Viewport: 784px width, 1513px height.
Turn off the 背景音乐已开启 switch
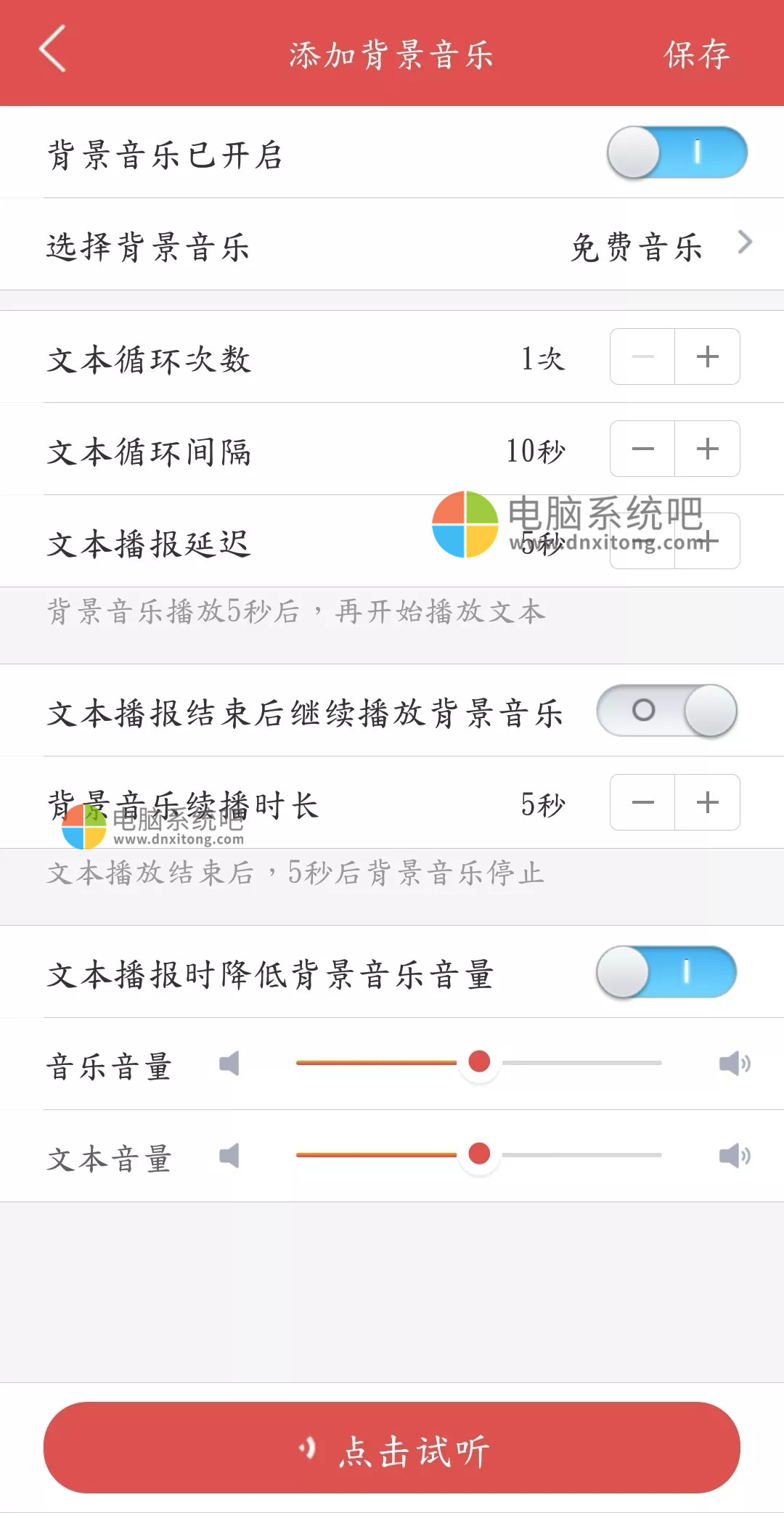coord(677,152)
